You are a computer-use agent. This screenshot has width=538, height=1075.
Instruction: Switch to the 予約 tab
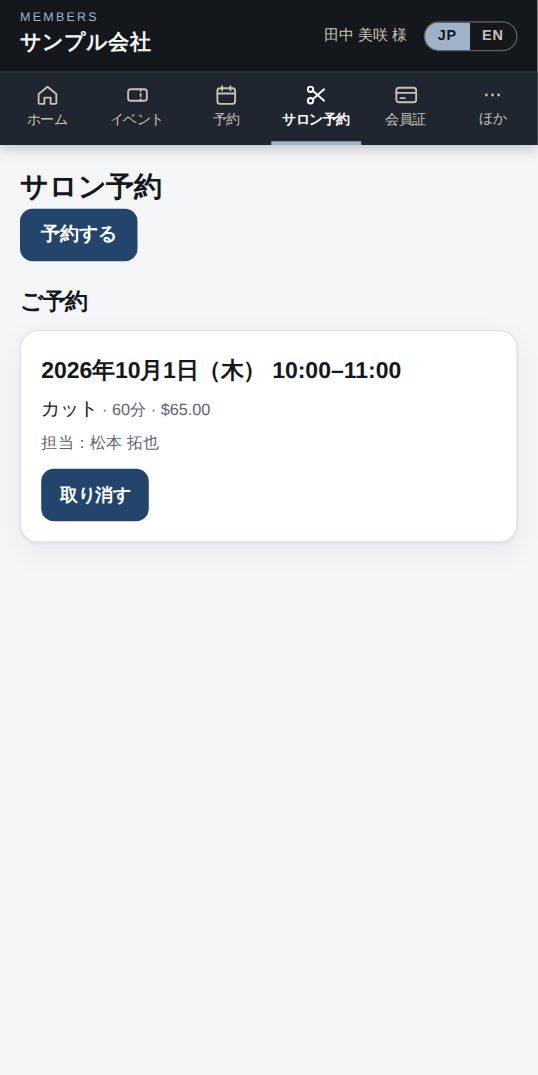226,108
